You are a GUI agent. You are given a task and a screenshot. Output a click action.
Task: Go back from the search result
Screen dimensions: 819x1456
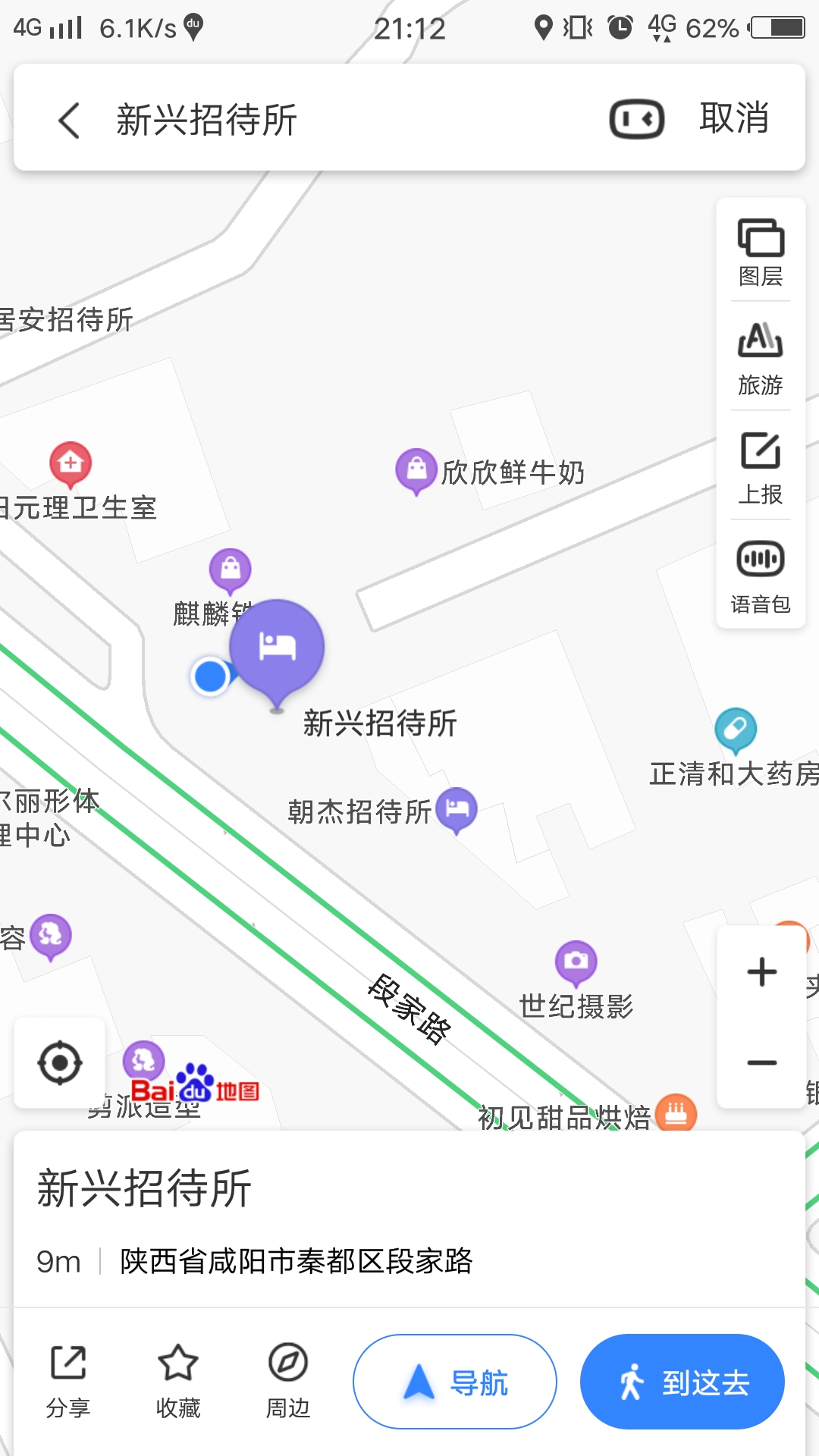69,120
